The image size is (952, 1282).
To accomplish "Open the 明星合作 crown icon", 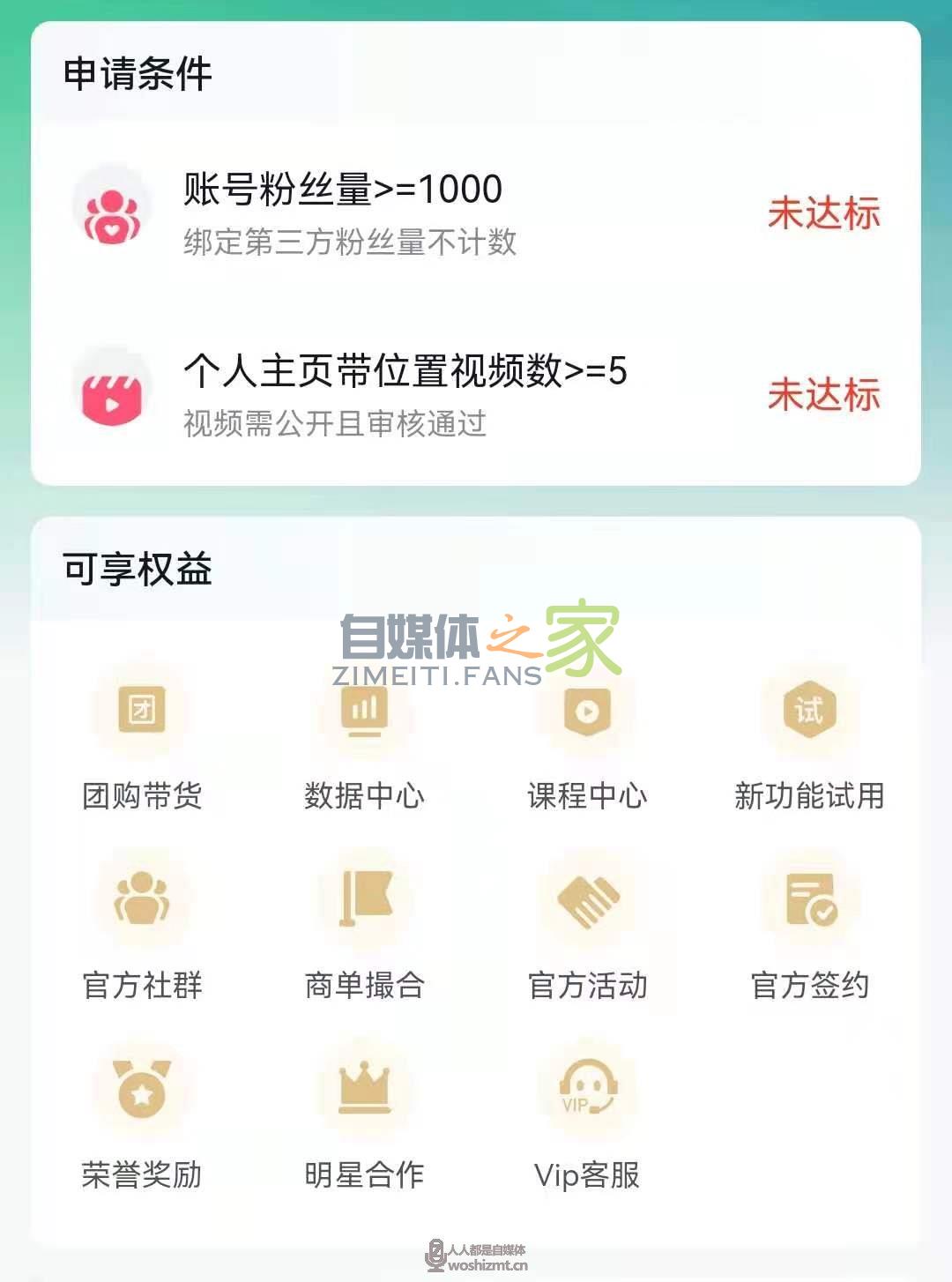I will pos(366,1089).
